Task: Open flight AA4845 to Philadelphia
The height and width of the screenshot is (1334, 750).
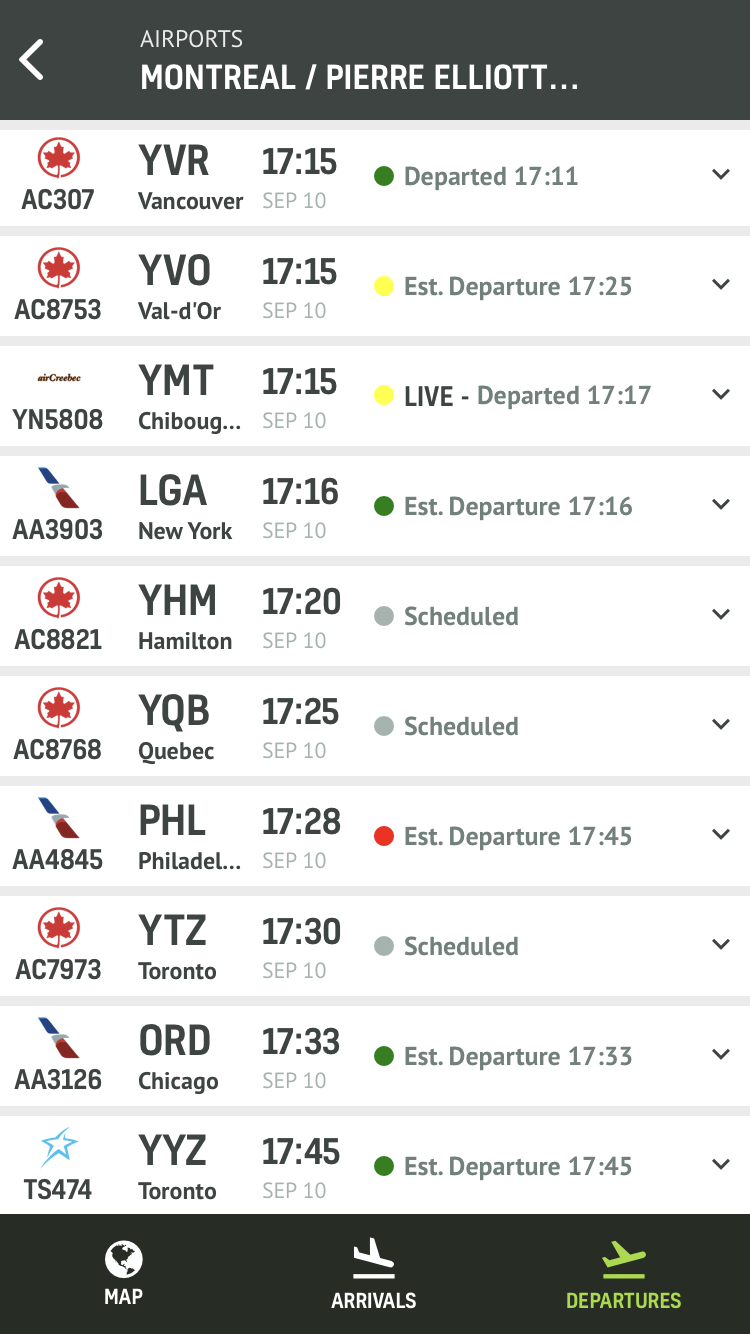Action: pyautogui.click(x=375, y=836)
